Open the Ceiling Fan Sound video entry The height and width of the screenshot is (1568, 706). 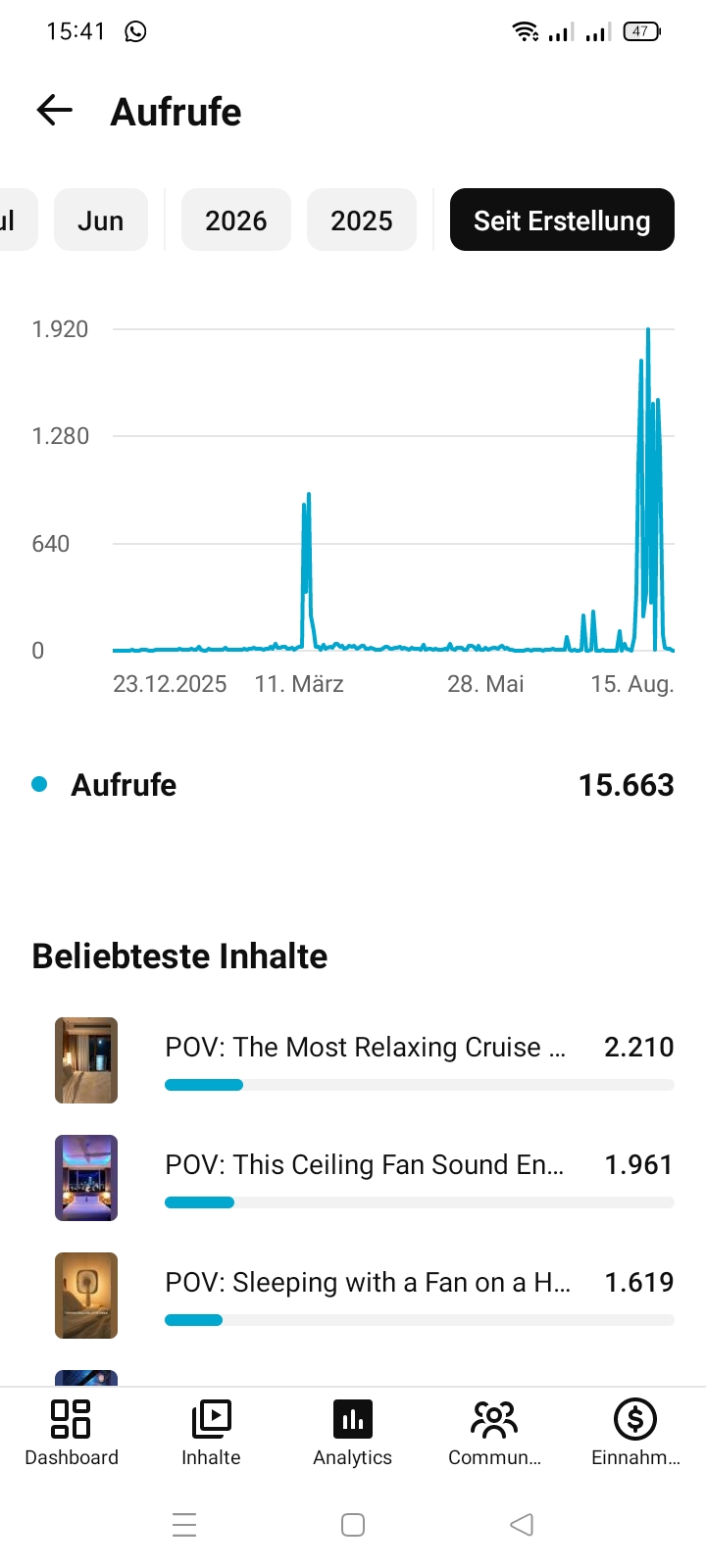365,1178
